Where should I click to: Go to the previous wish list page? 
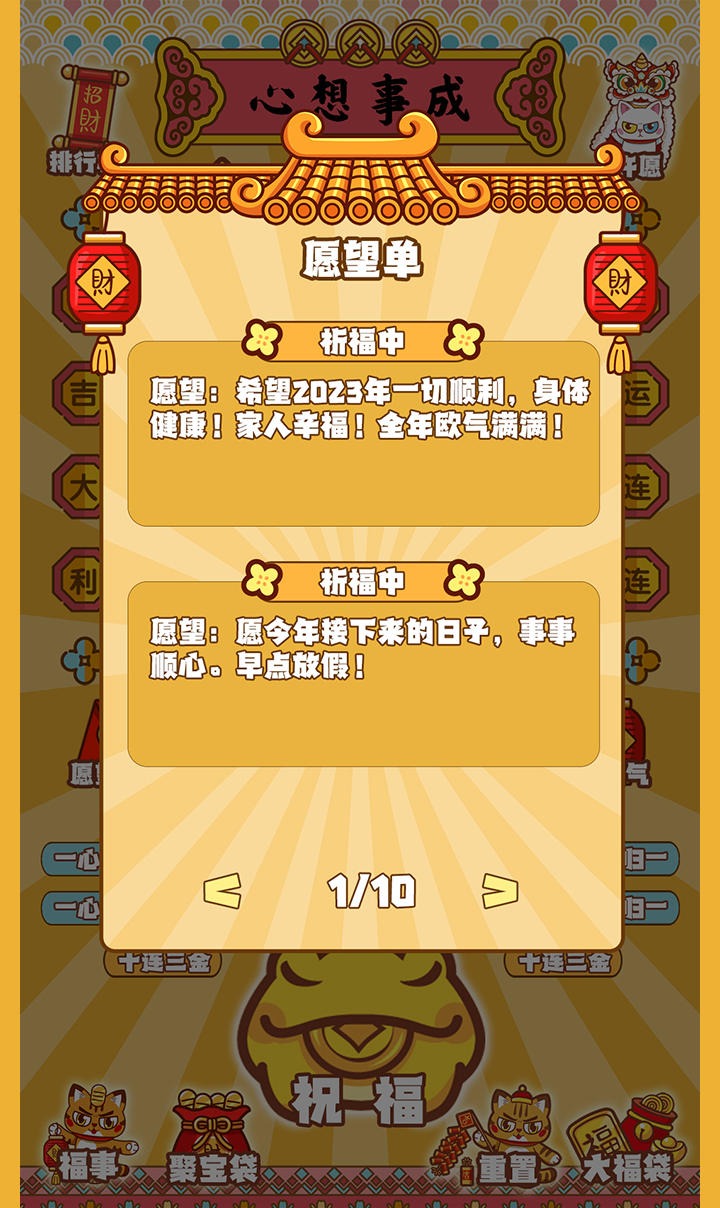click(x=222, y=890)
